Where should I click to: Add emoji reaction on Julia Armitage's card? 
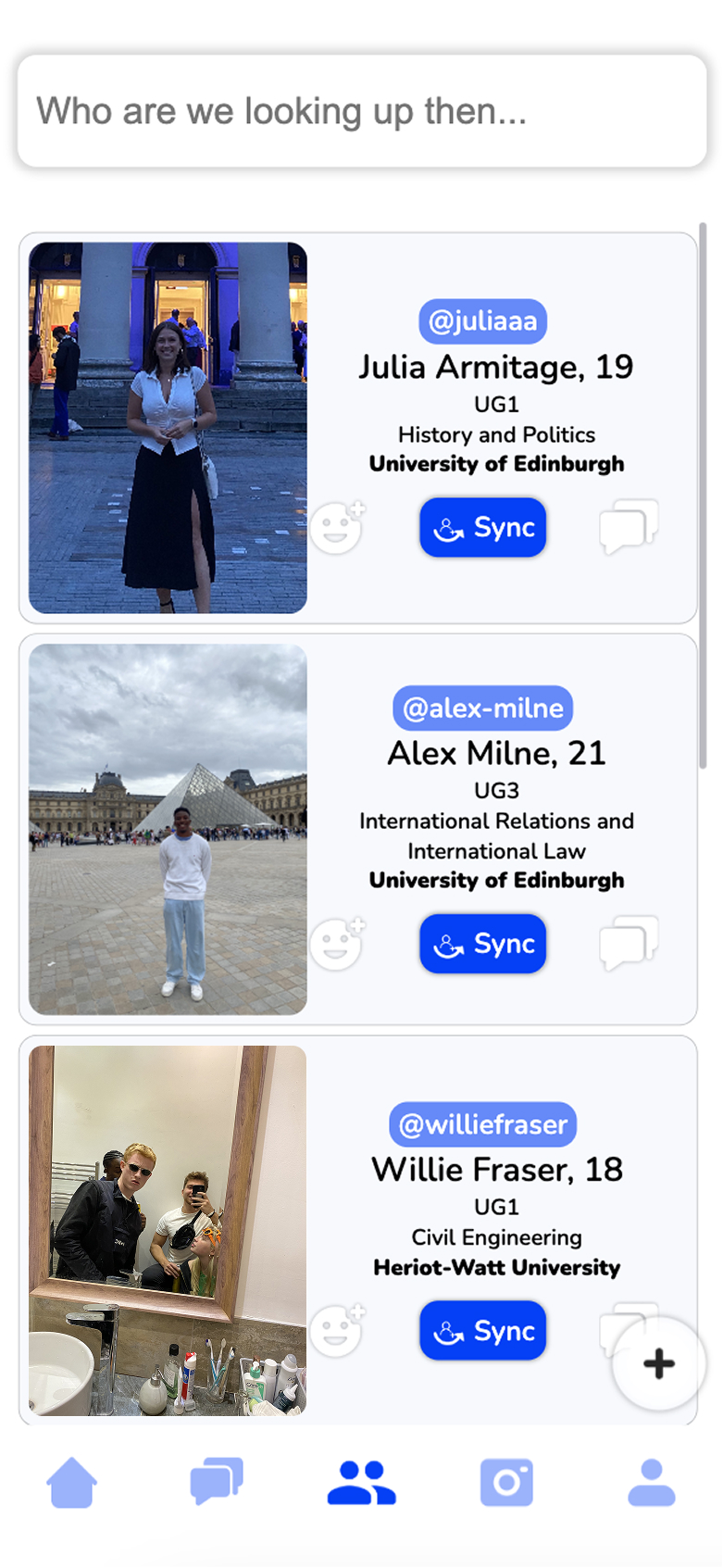337,528
